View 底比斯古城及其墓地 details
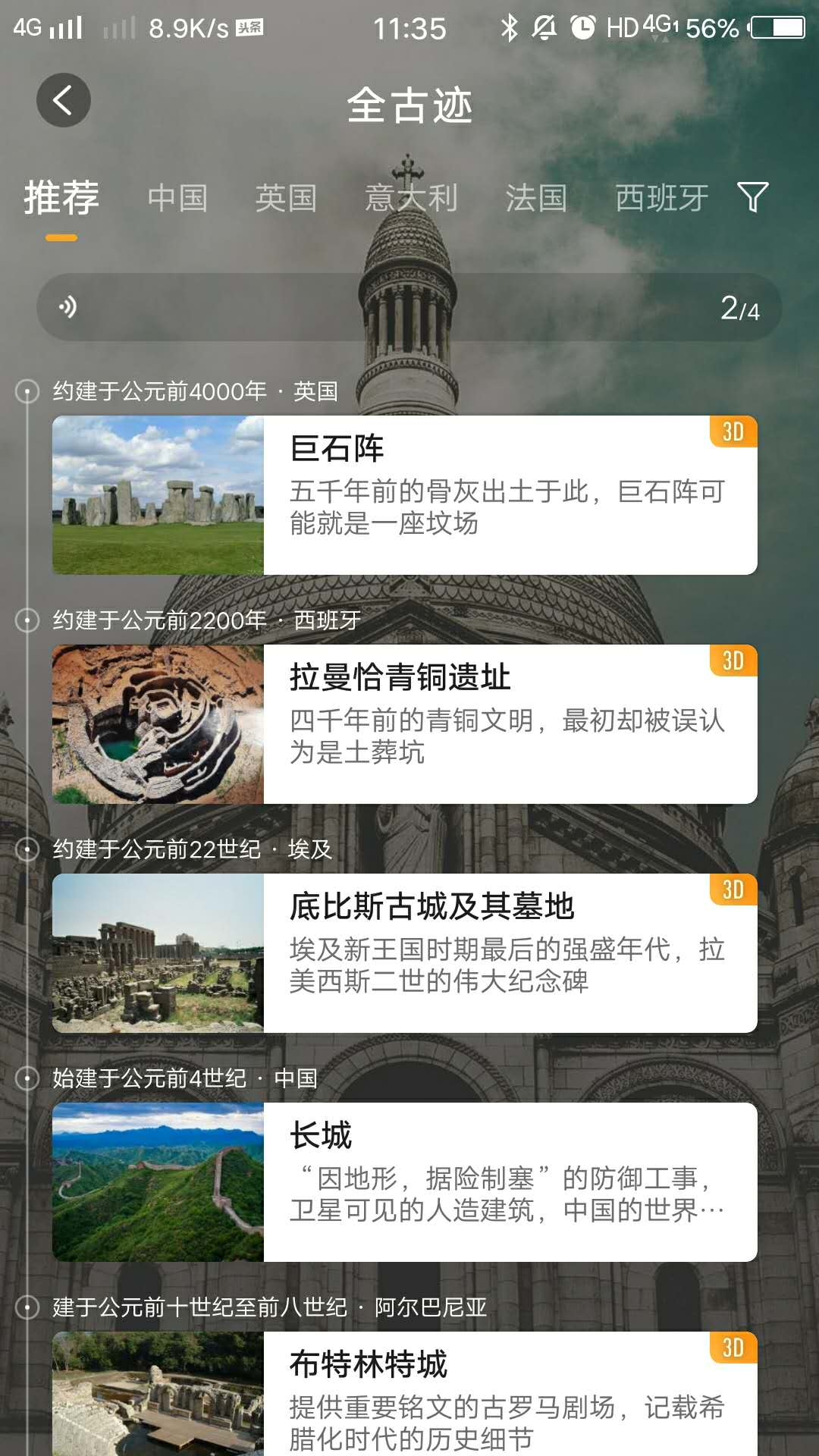 click(405, 953)
